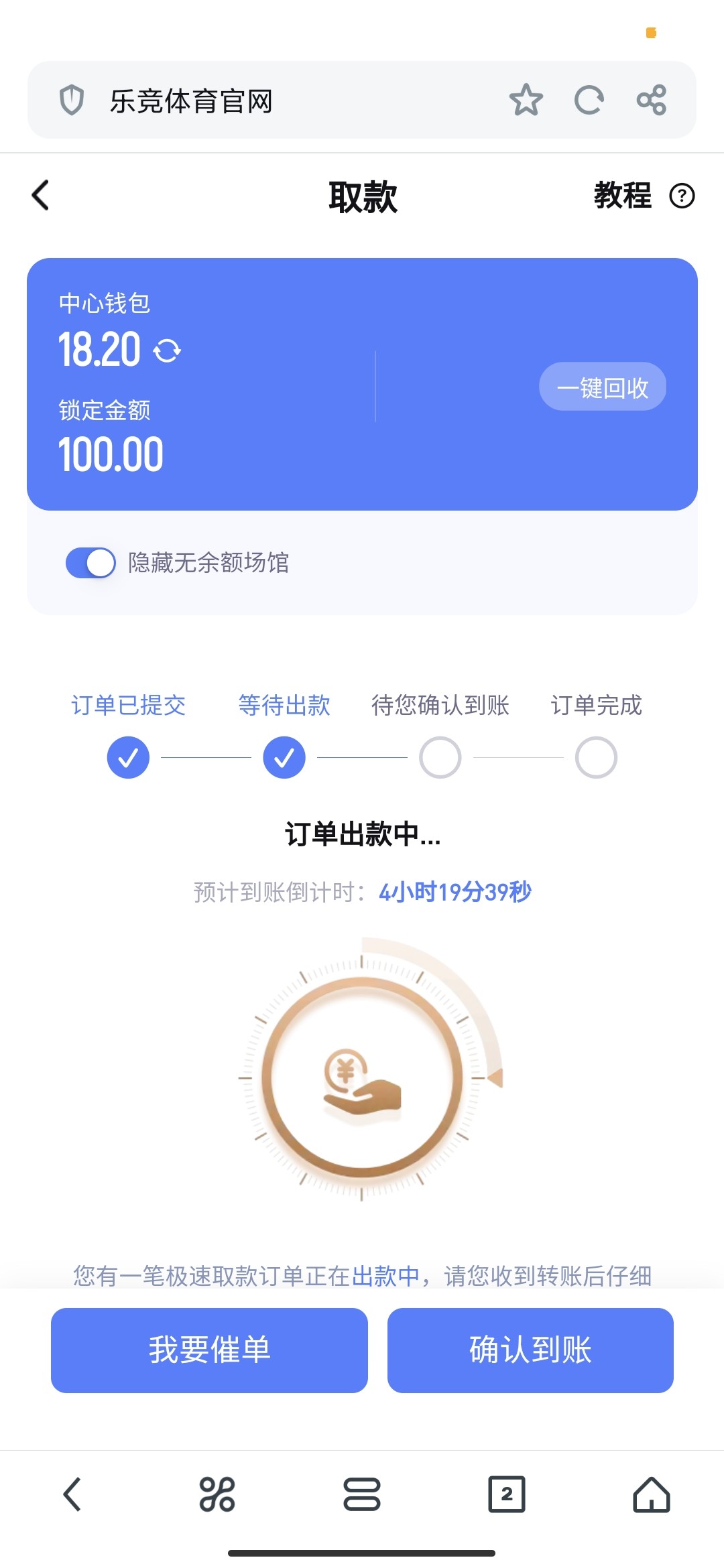
Task: Select the empty 订单完成 progress circle
Action: [x=597, y=757]
